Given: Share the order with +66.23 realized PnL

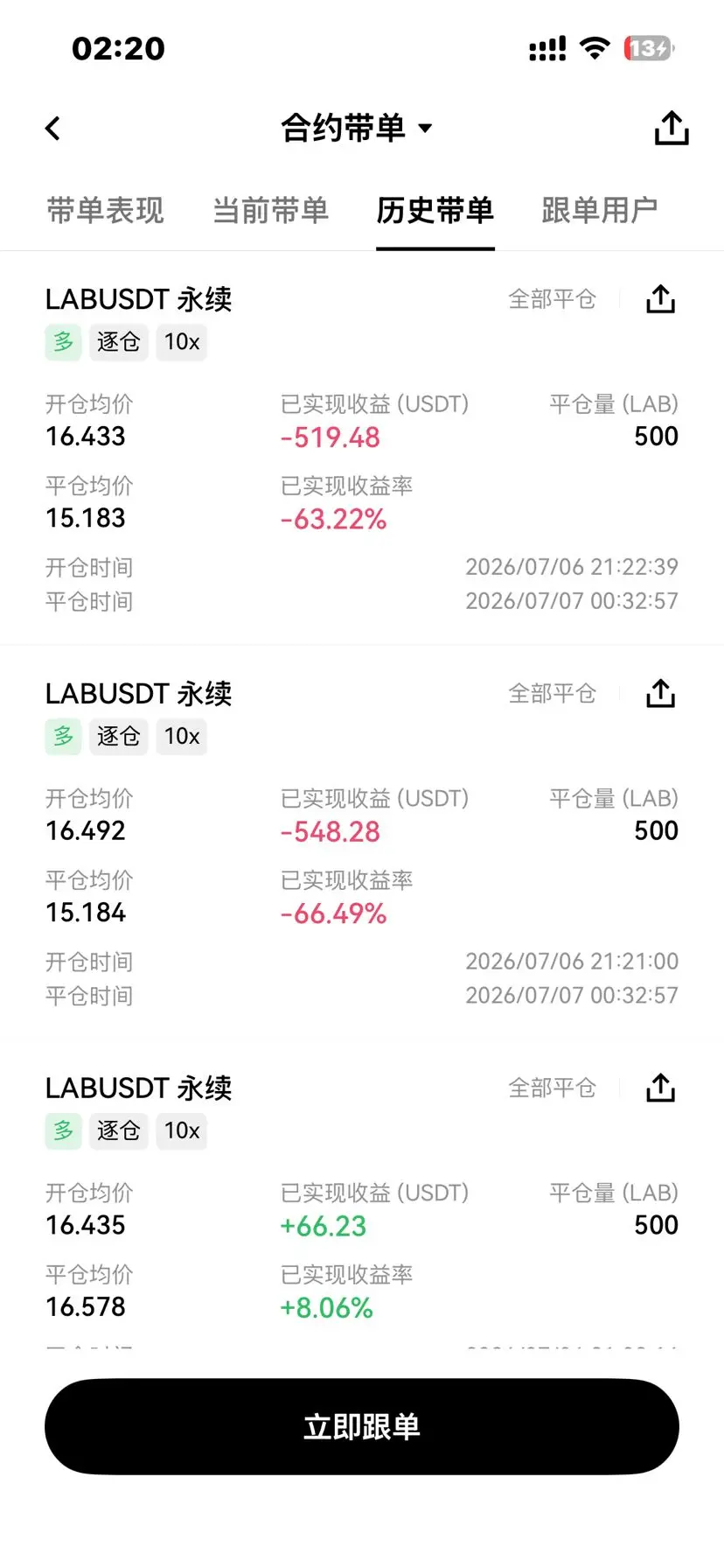Looking at the screenshot, I should click(661, 1088).
